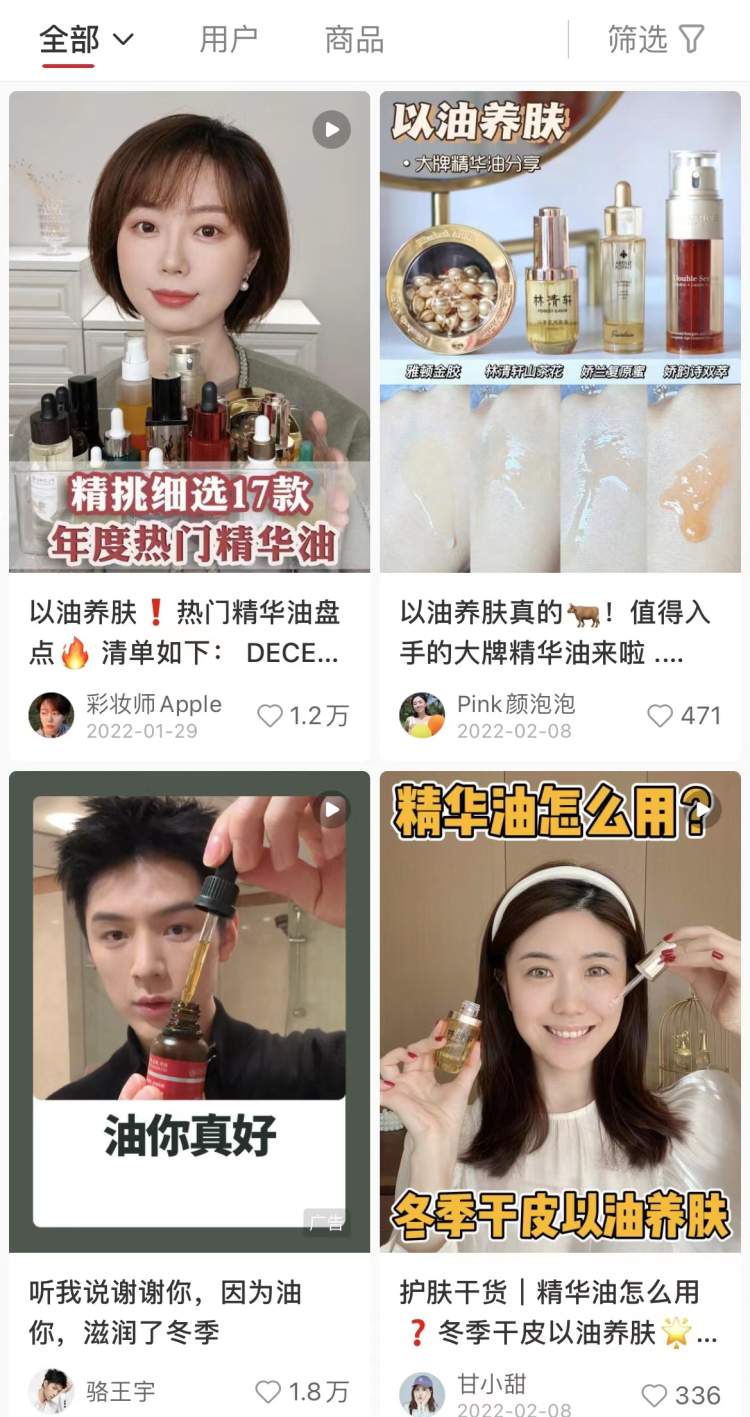Open the 精华油怎么用 video post
The height and width of the screenshot is (1417, 750).
pyautogui.click(x=560, y=1011)
